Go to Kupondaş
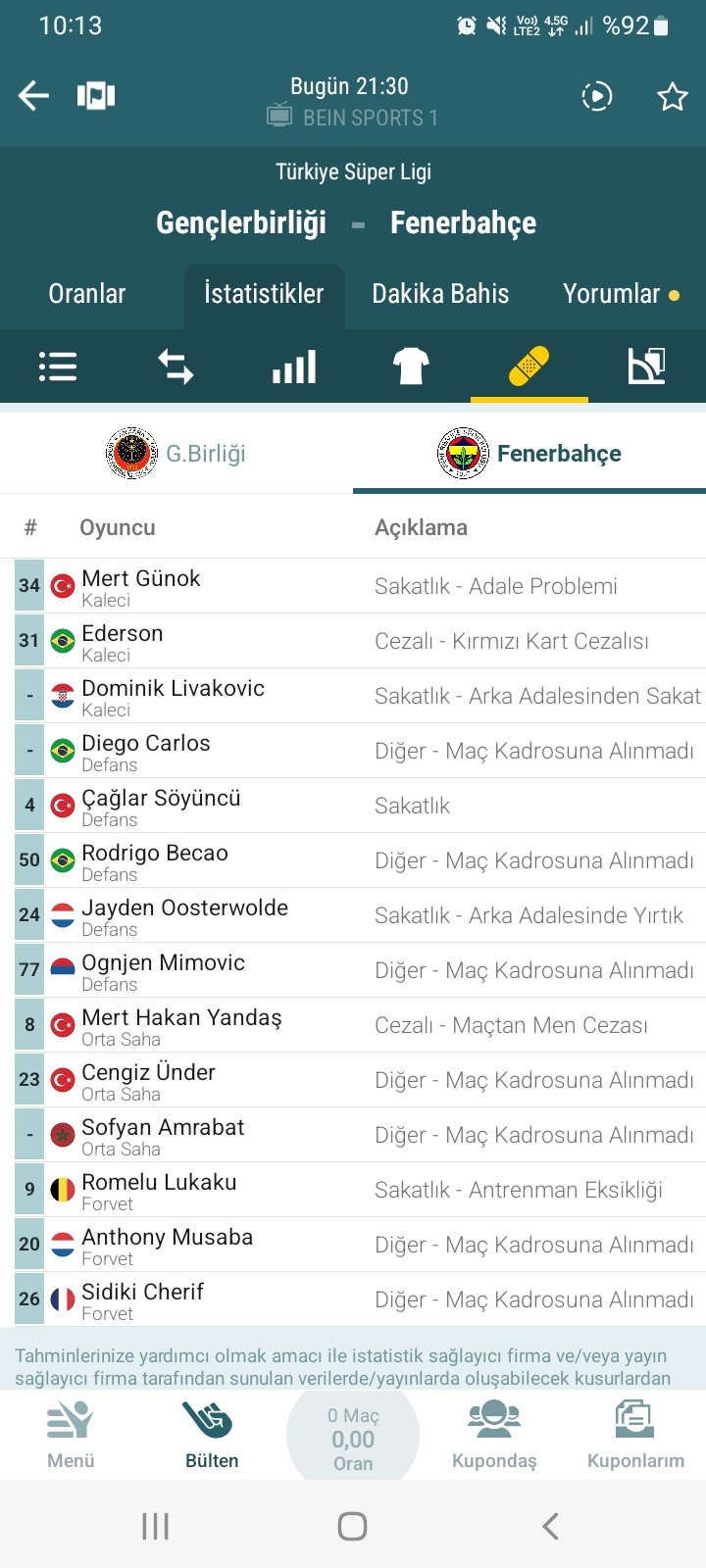The height and width of the screenshot is (1568, 706). click(494, 1435)
